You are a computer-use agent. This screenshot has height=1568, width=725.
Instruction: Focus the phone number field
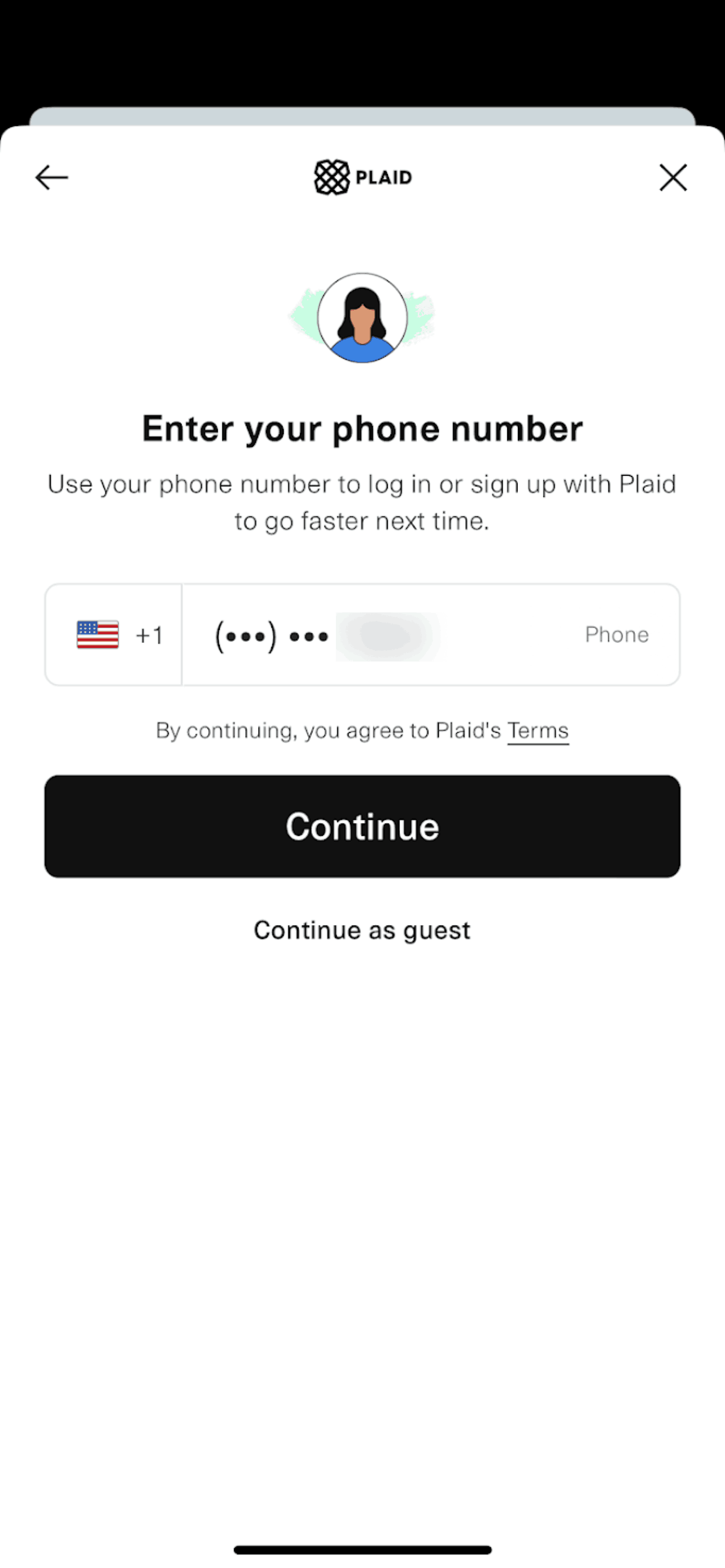click(430, 635)
